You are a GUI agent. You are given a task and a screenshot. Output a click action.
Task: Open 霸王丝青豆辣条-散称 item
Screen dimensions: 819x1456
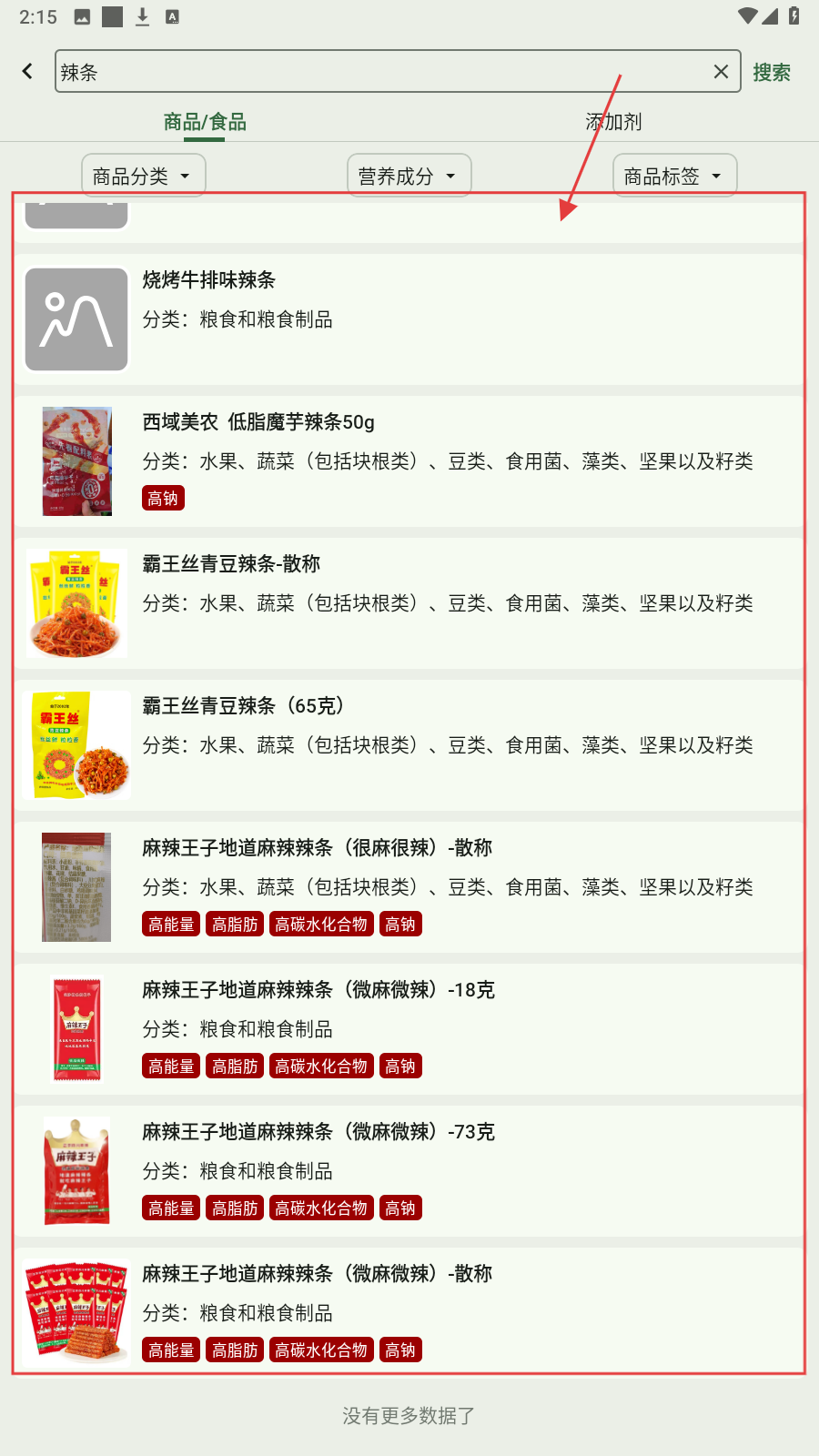(409, 602)
